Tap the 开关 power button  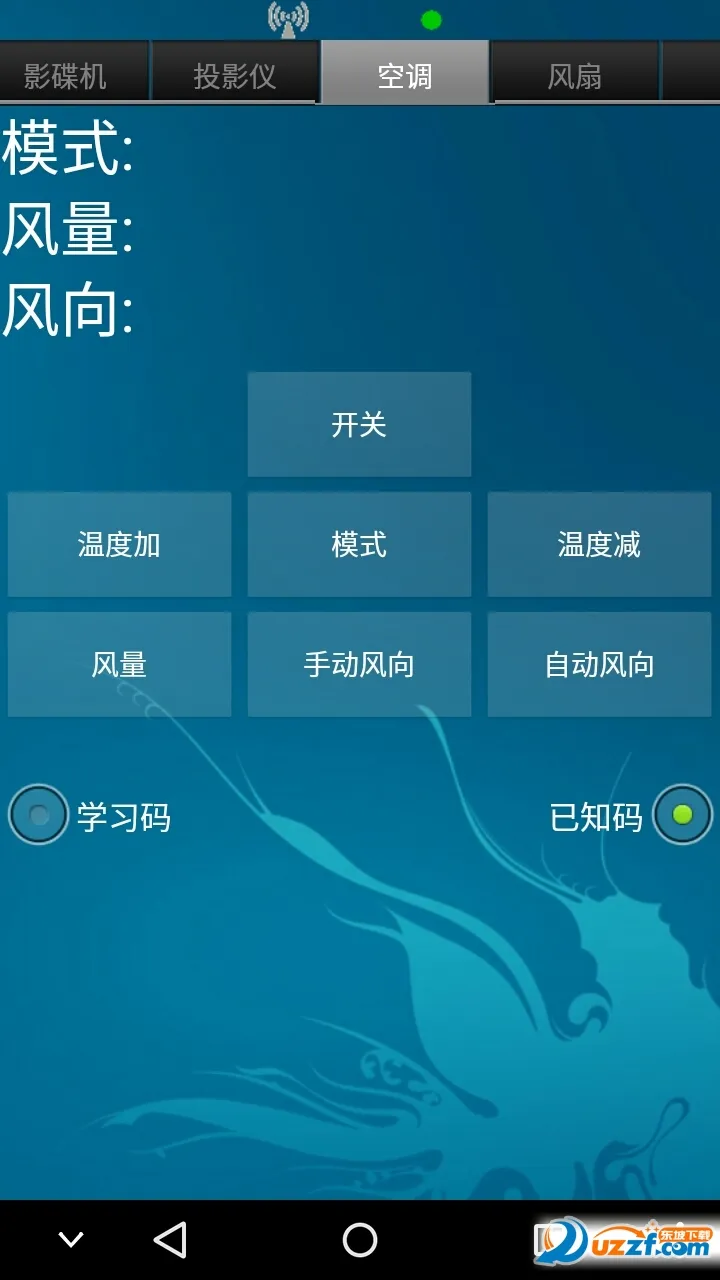(359, 425)
